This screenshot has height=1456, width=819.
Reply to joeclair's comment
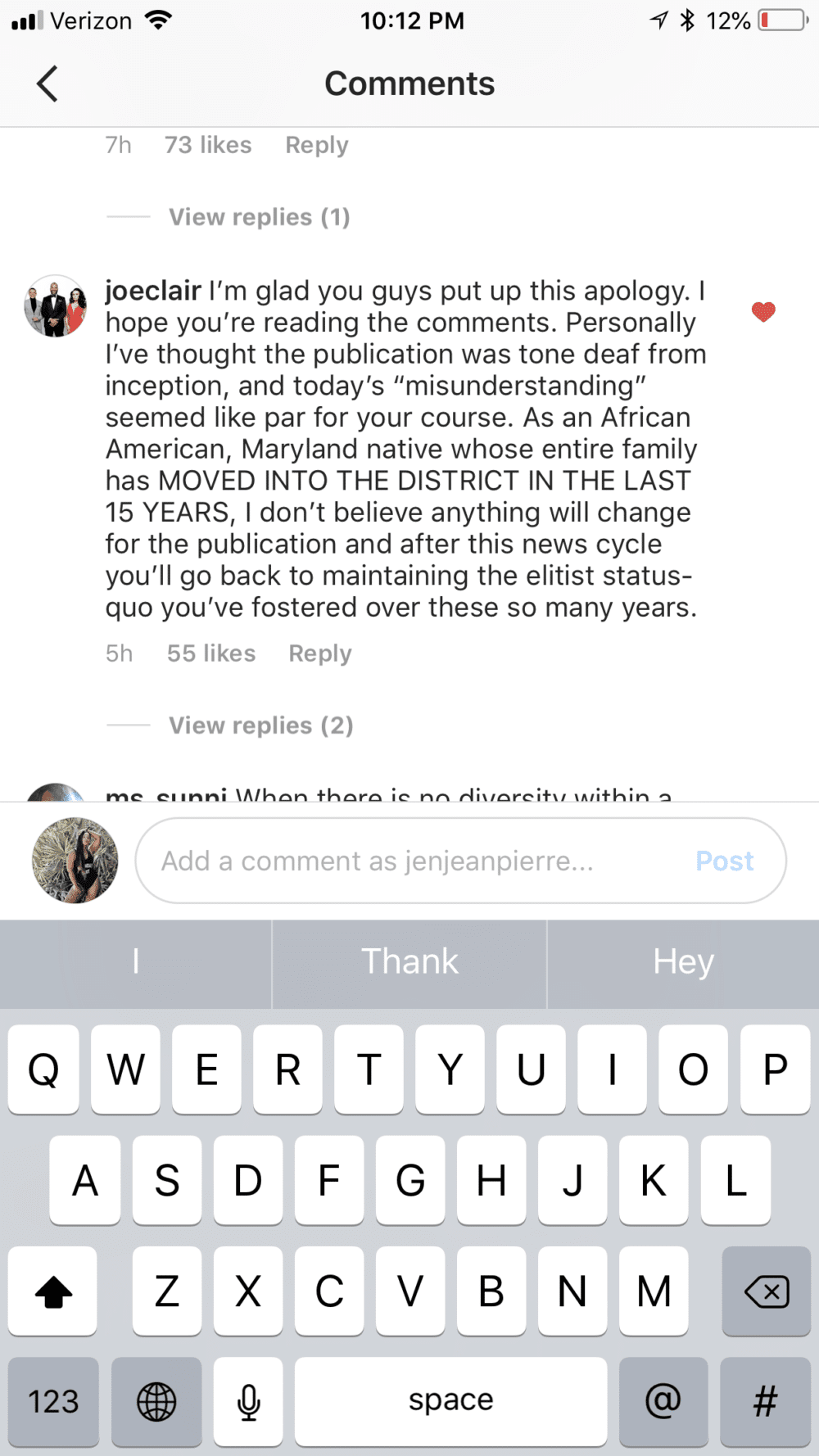pyautogui.click(x=319, y=653)
